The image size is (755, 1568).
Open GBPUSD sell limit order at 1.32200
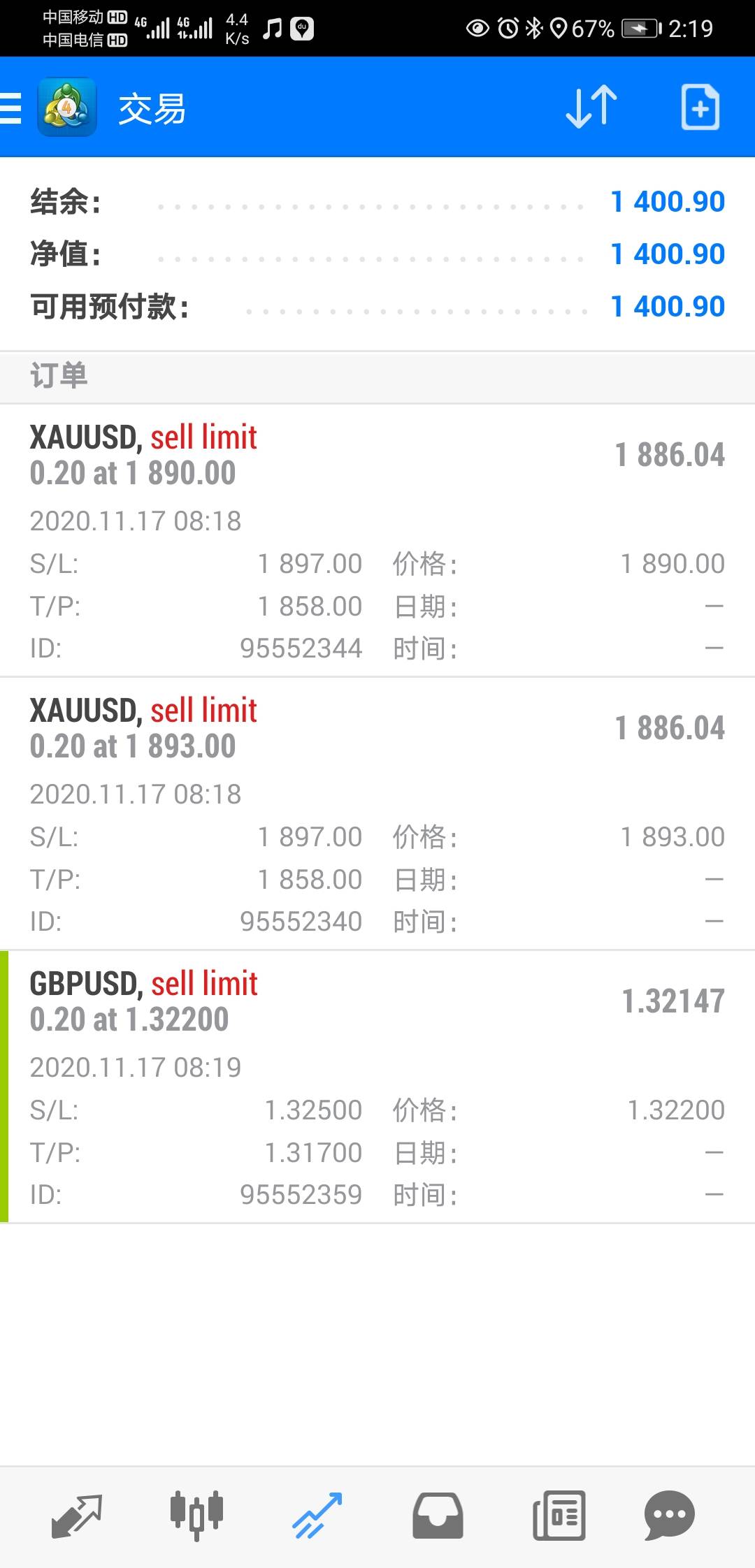coord(377,1087)
